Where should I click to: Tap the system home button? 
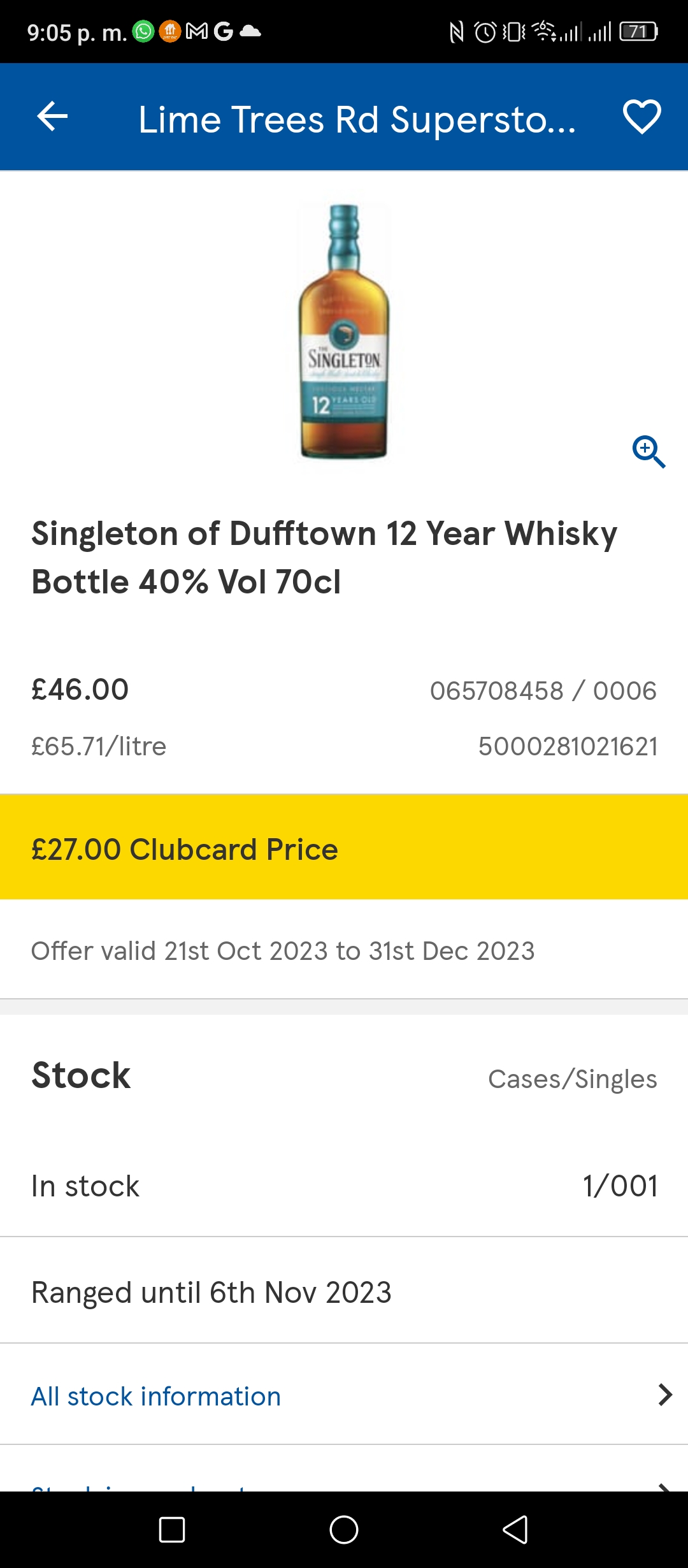coord(344,1530)
